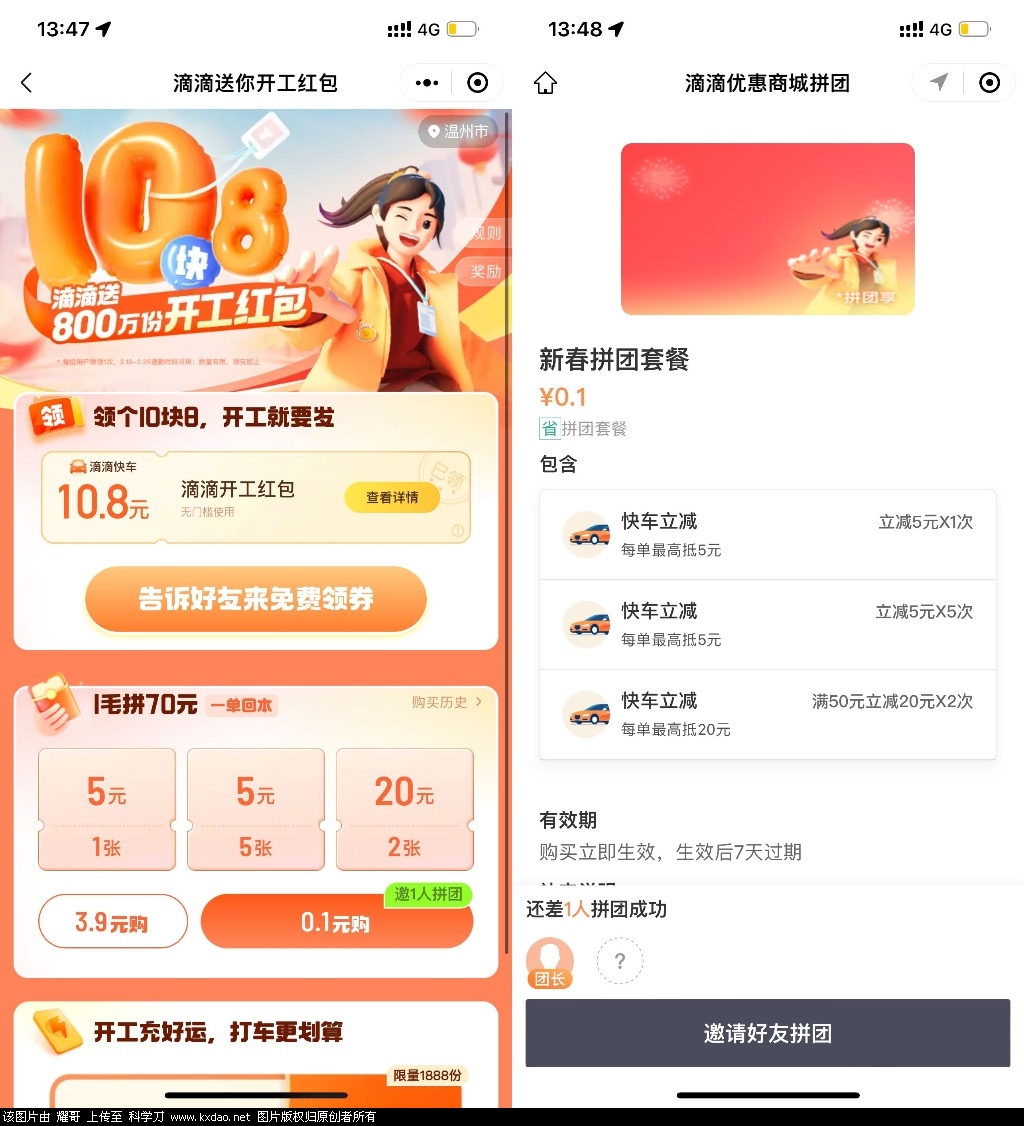Viewport: 1024px width, 1126px height.
Task: Go back from 滴滴送你开工红包 page
Action: coord(27,83)
